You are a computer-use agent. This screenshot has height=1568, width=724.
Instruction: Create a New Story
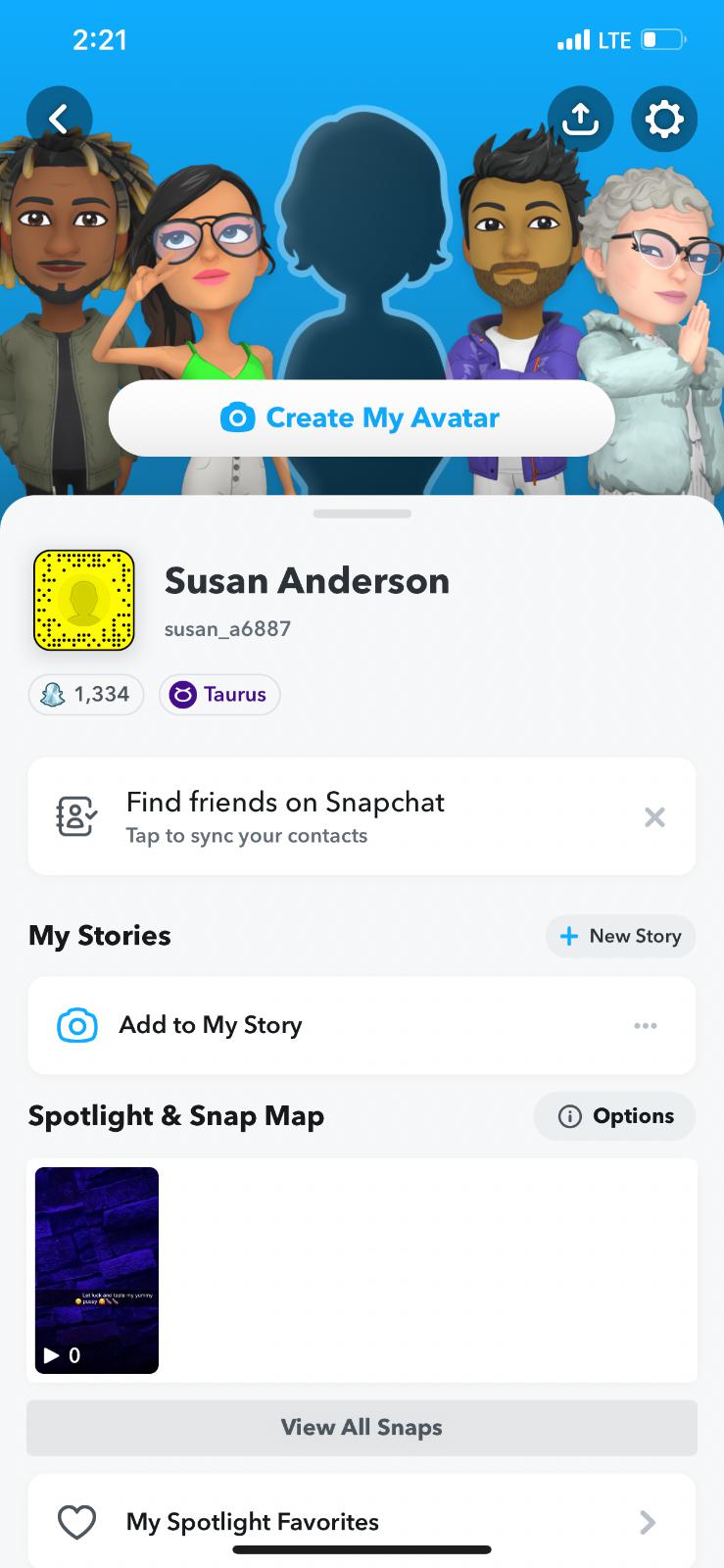point(620,936)
